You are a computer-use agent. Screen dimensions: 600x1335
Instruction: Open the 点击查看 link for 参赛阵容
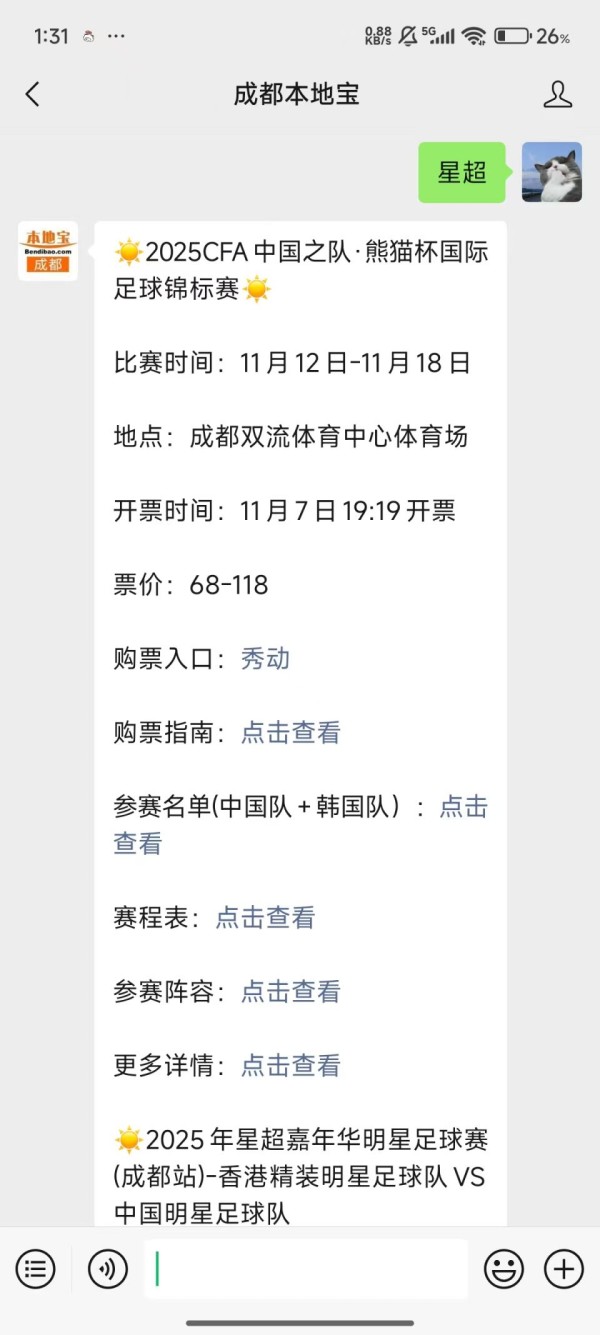tap(290, 991)
